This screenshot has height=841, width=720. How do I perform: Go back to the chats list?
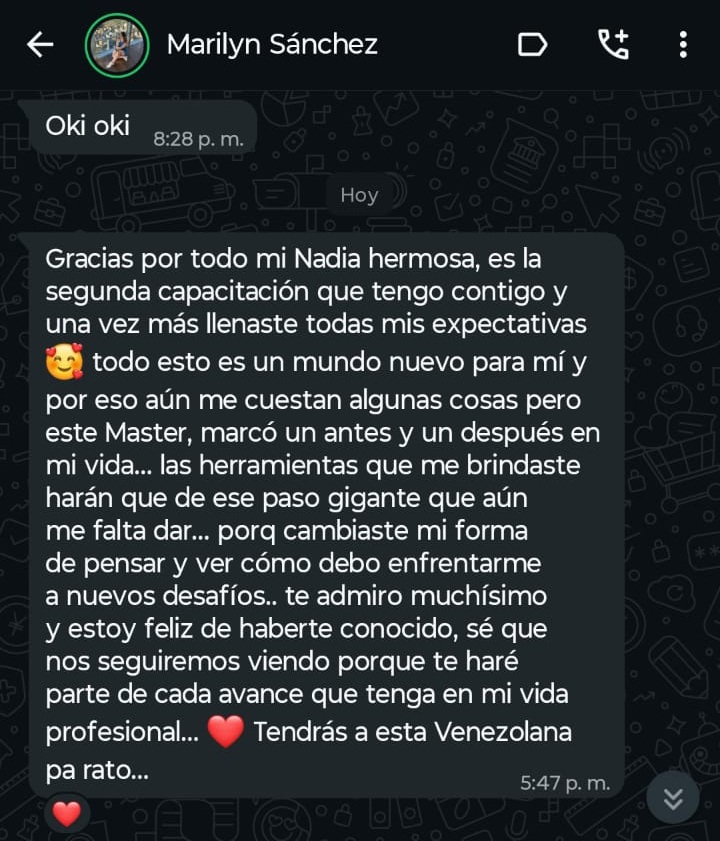tap(39, 45)
